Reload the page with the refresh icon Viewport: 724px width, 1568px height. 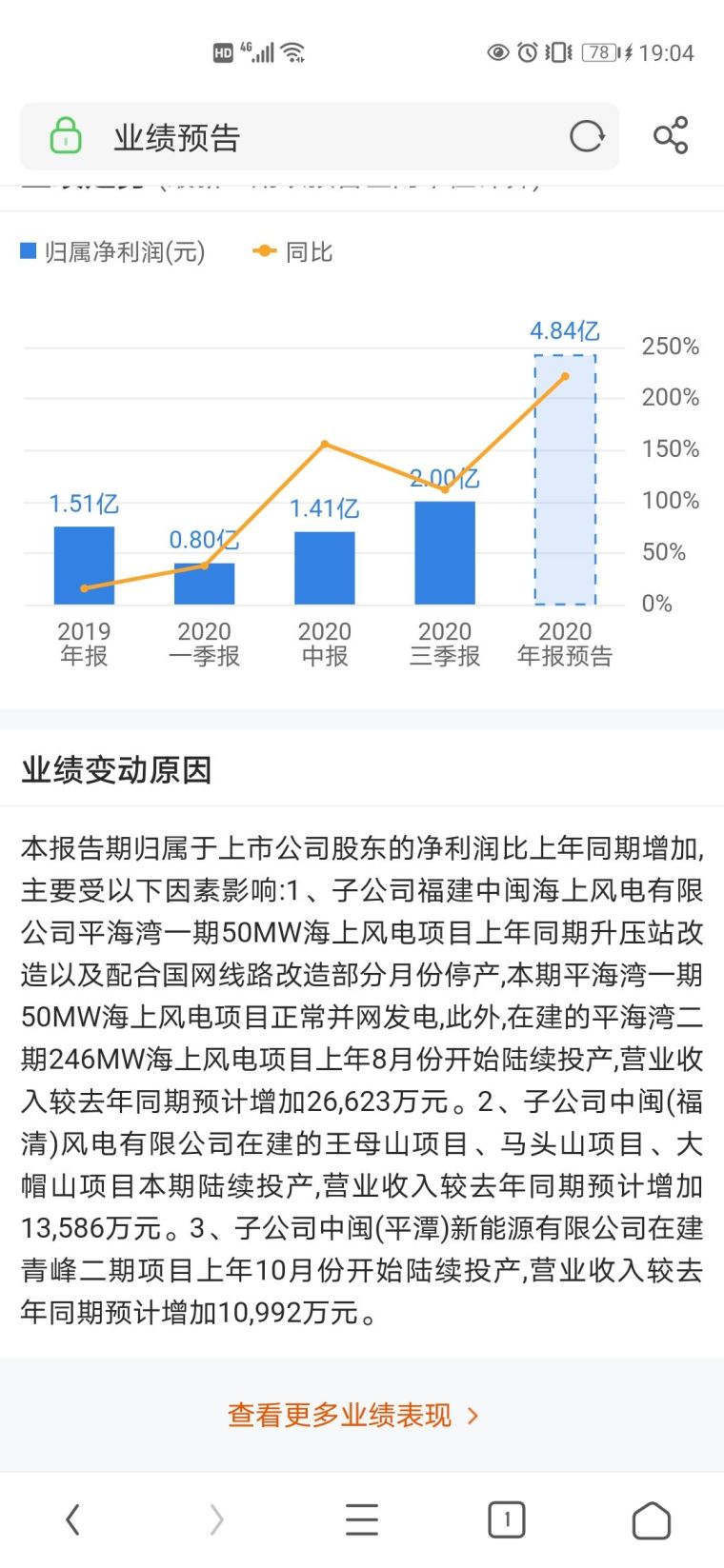click(587, 136)
